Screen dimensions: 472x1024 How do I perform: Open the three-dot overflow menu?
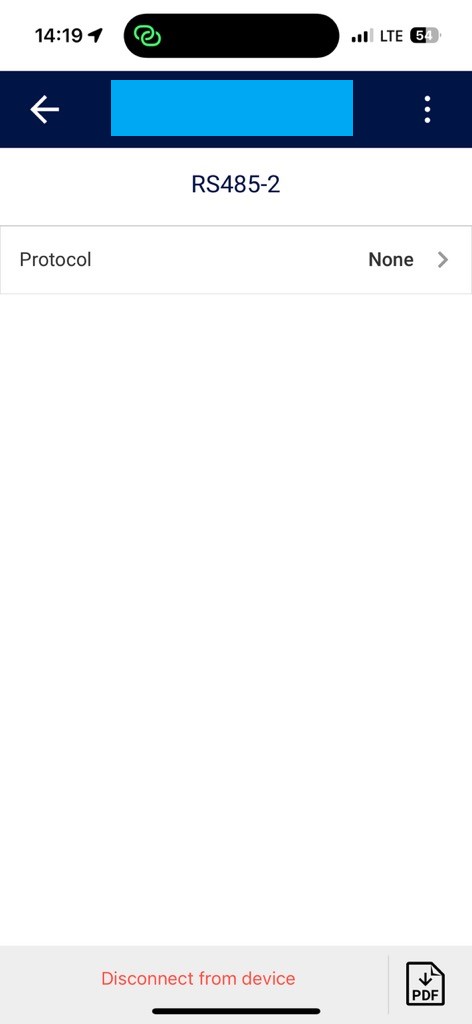427,109
